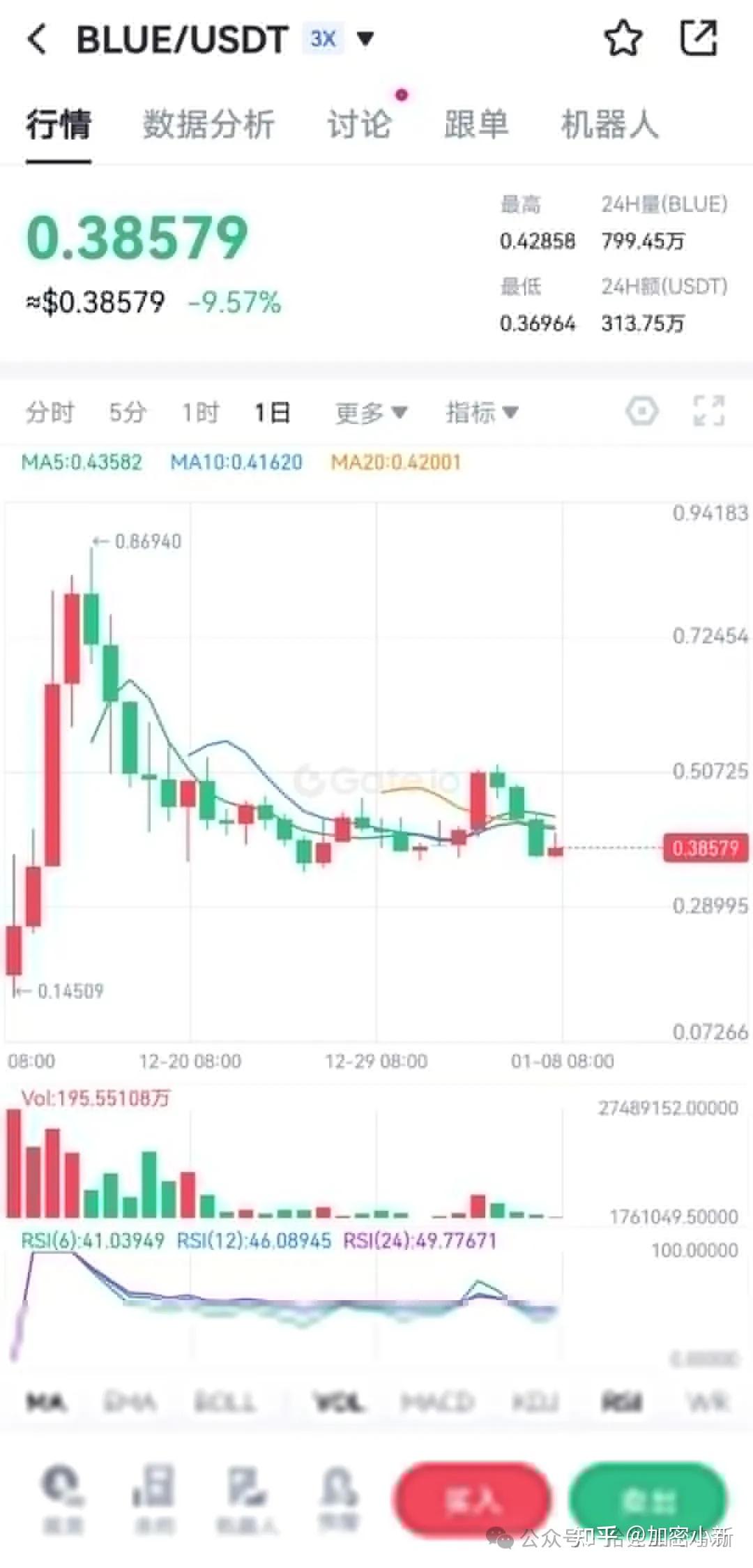Screen dimensions: 753x1568
Task: Switch to the 数据分析 tab
Action: click(x=207, y=126)
